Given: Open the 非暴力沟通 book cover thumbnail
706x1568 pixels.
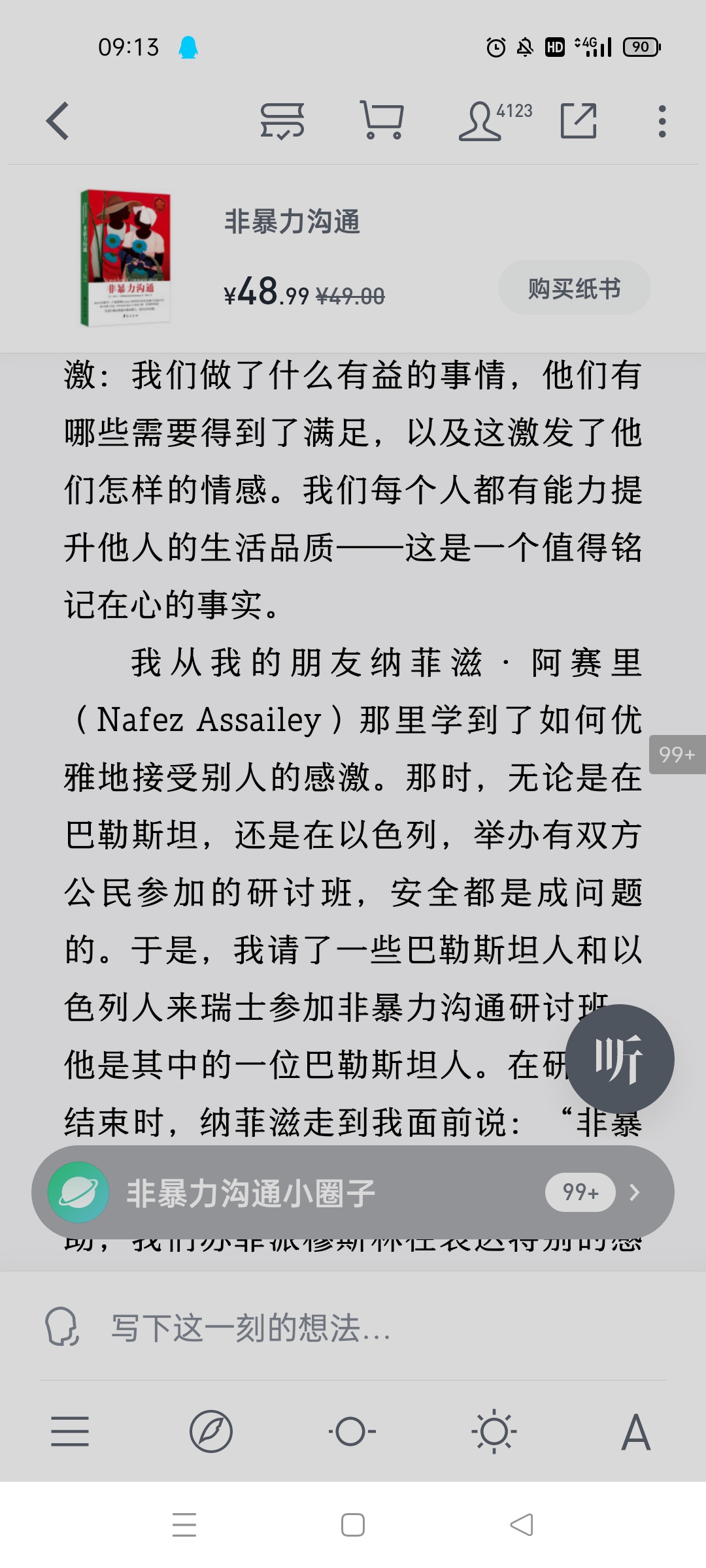Looking at the screenshot, I should click(x=126, y=258).
